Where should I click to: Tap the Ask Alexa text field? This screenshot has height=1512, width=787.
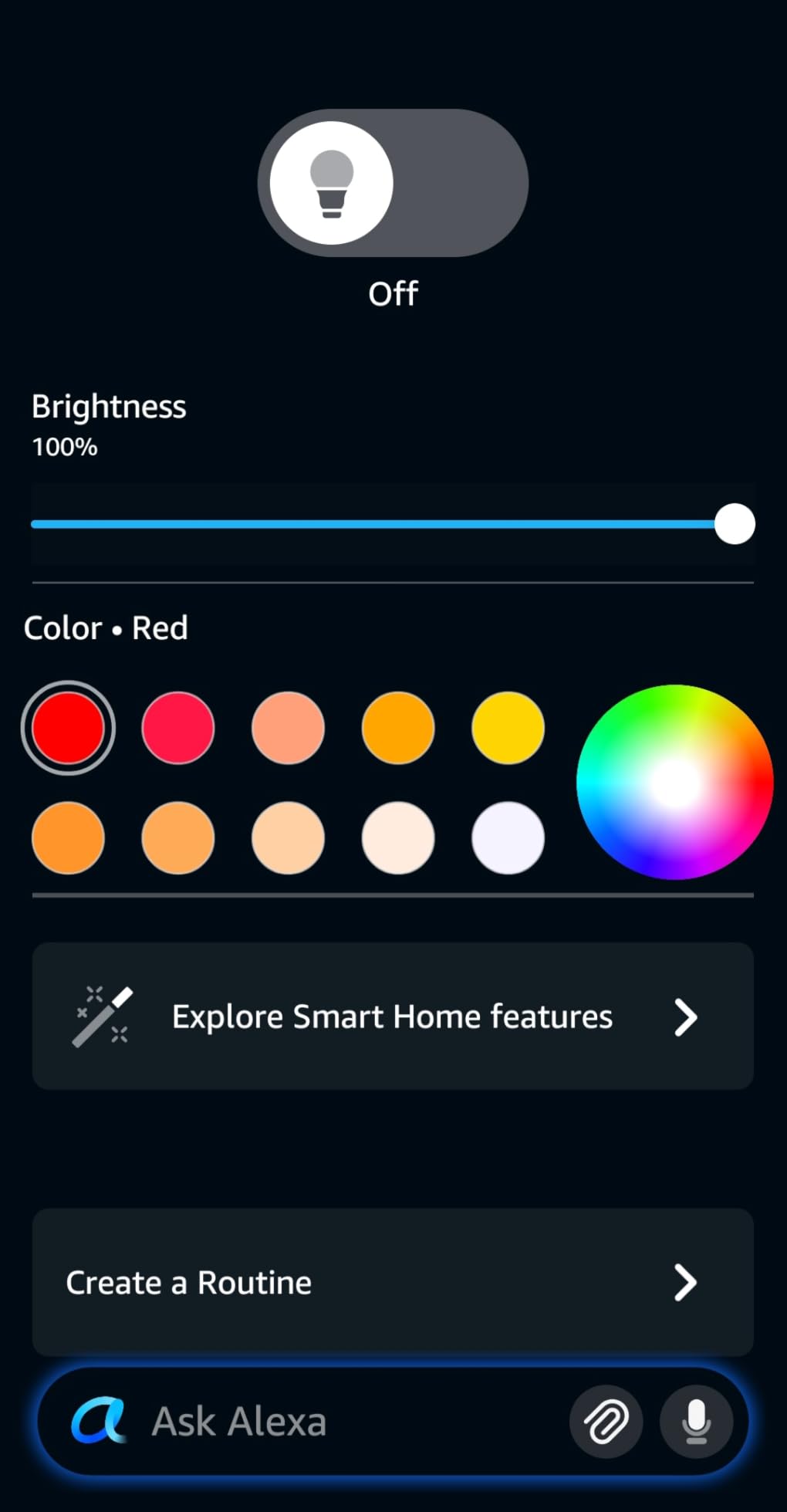click(309, 1421)
